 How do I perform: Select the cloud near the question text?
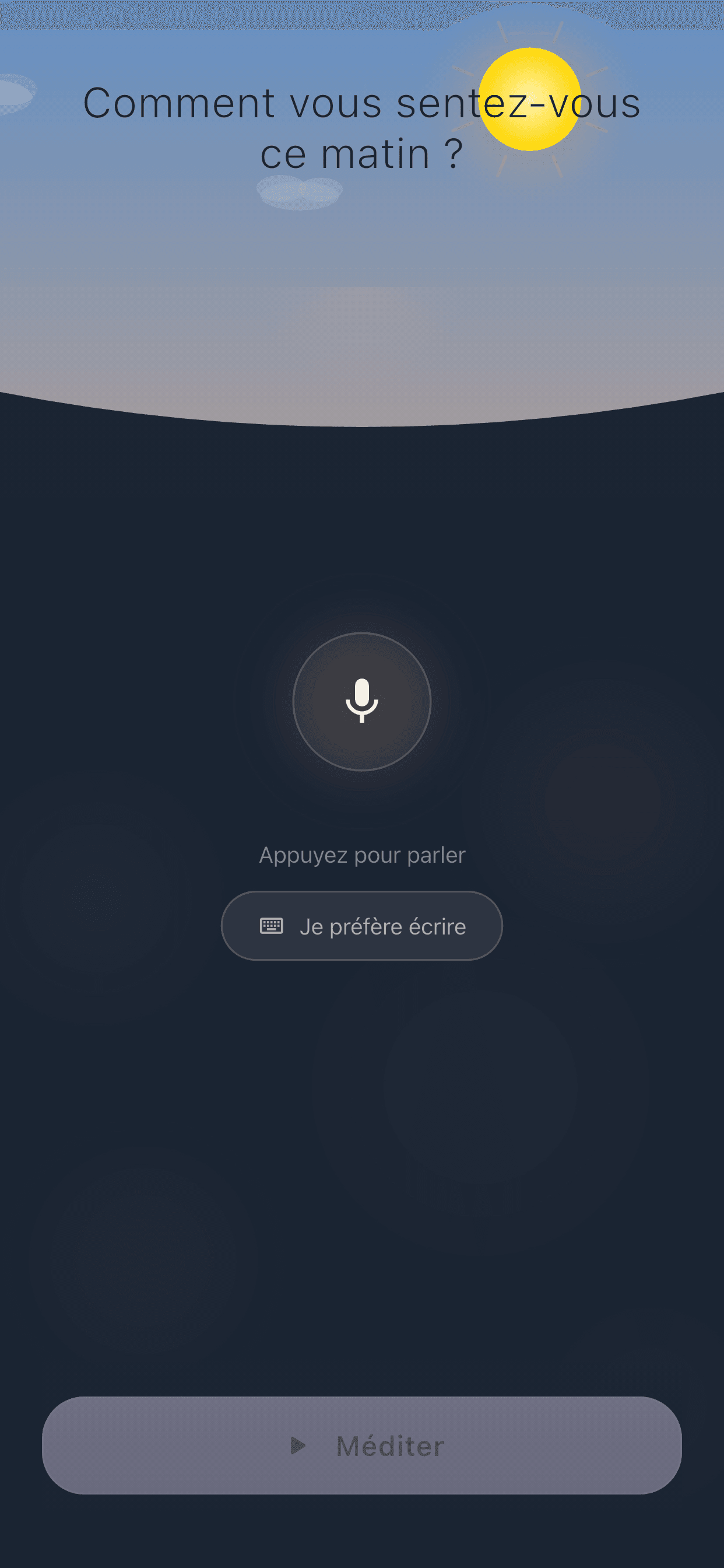(x=298, y=192)
